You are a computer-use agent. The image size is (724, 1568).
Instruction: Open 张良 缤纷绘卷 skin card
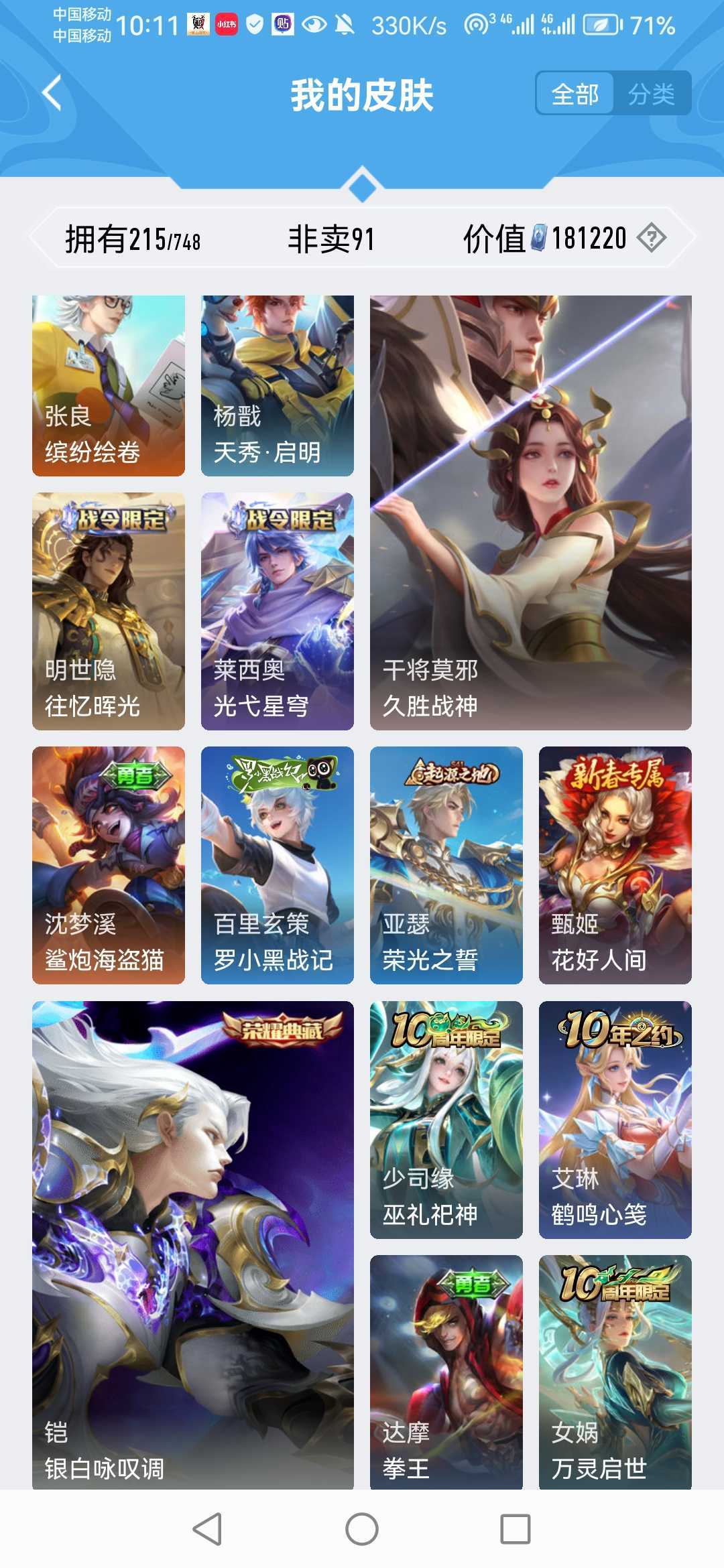[x=109, y=386]
